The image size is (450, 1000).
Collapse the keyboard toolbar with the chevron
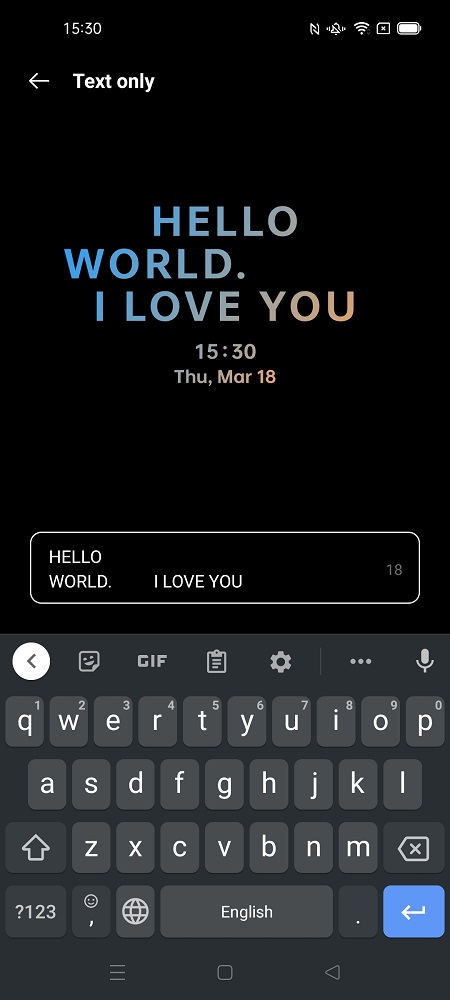tap(31, 661)
